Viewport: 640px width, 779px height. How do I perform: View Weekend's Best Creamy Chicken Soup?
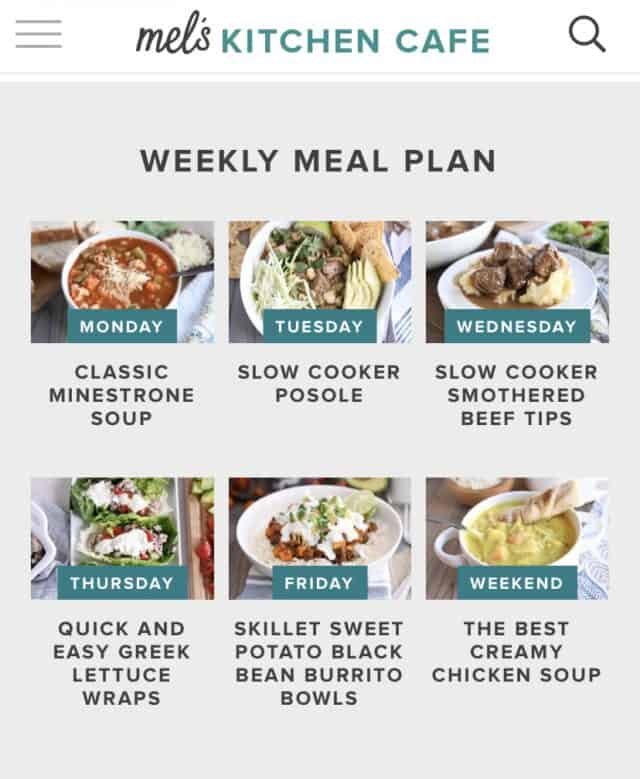tap(517, 538)
